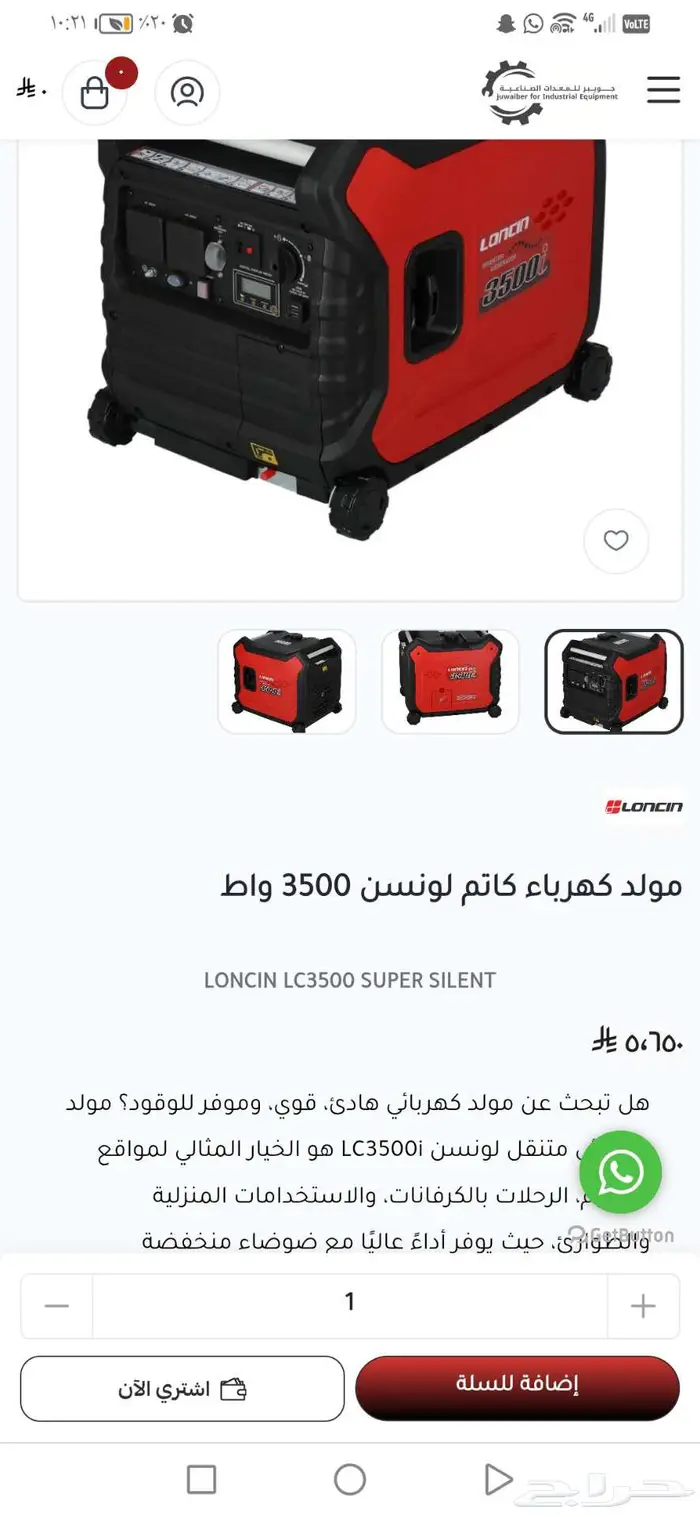700x1517 pixels.
Task: Go to the Android home screen
Action: coord(350,1479)
